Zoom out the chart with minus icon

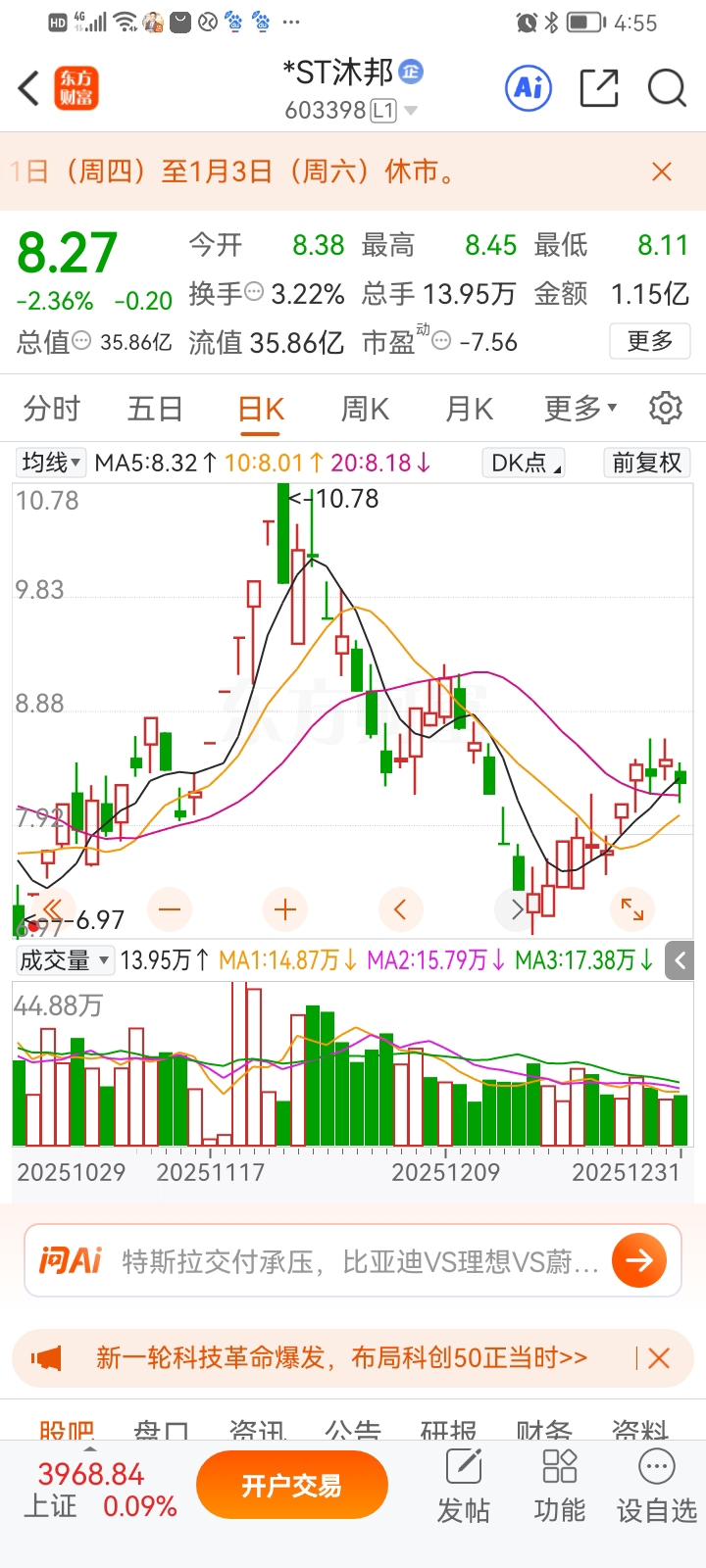(x=169, y=909)
